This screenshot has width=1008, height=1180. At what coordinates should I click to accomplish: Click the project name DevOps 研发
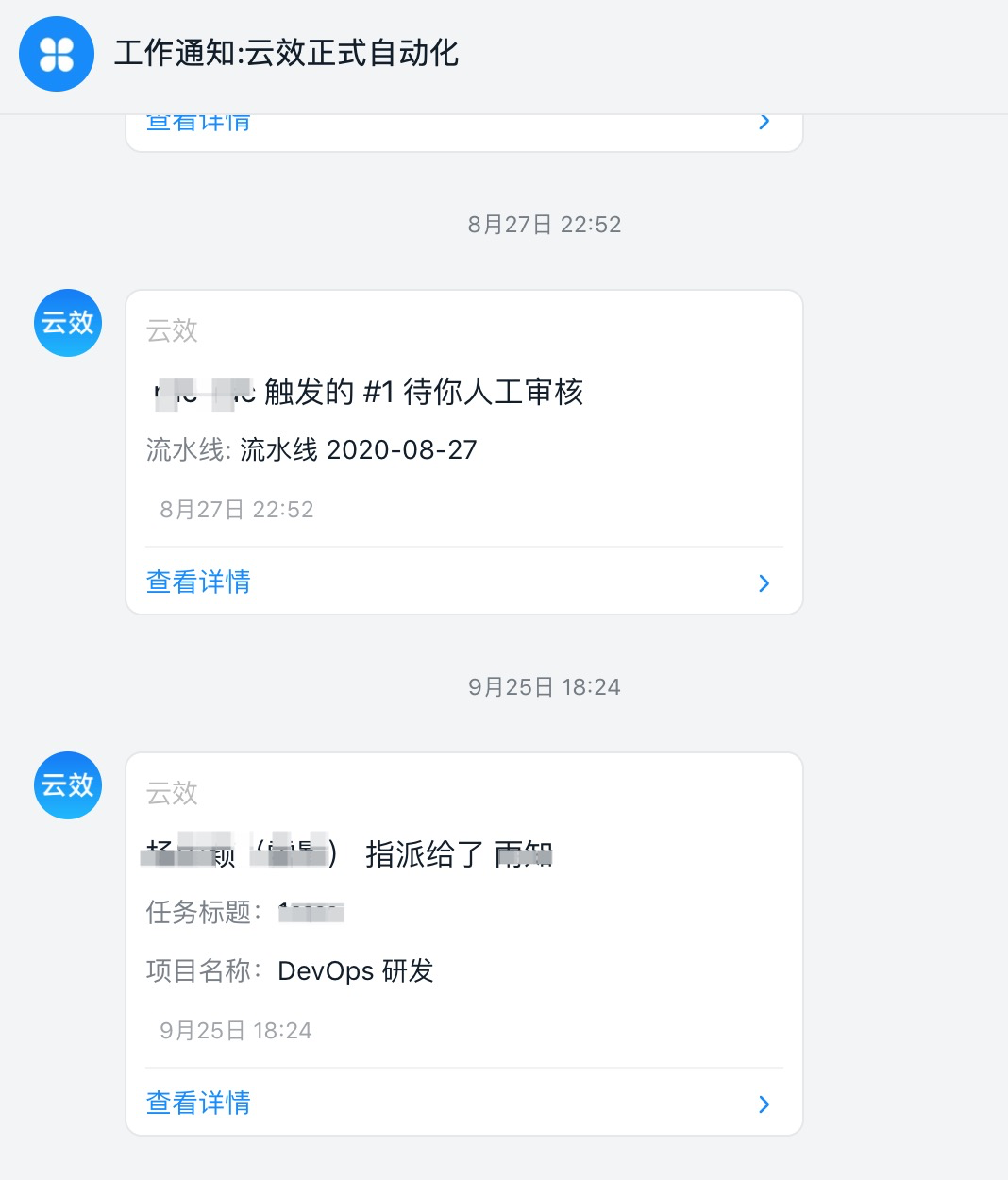coord(354,970)
